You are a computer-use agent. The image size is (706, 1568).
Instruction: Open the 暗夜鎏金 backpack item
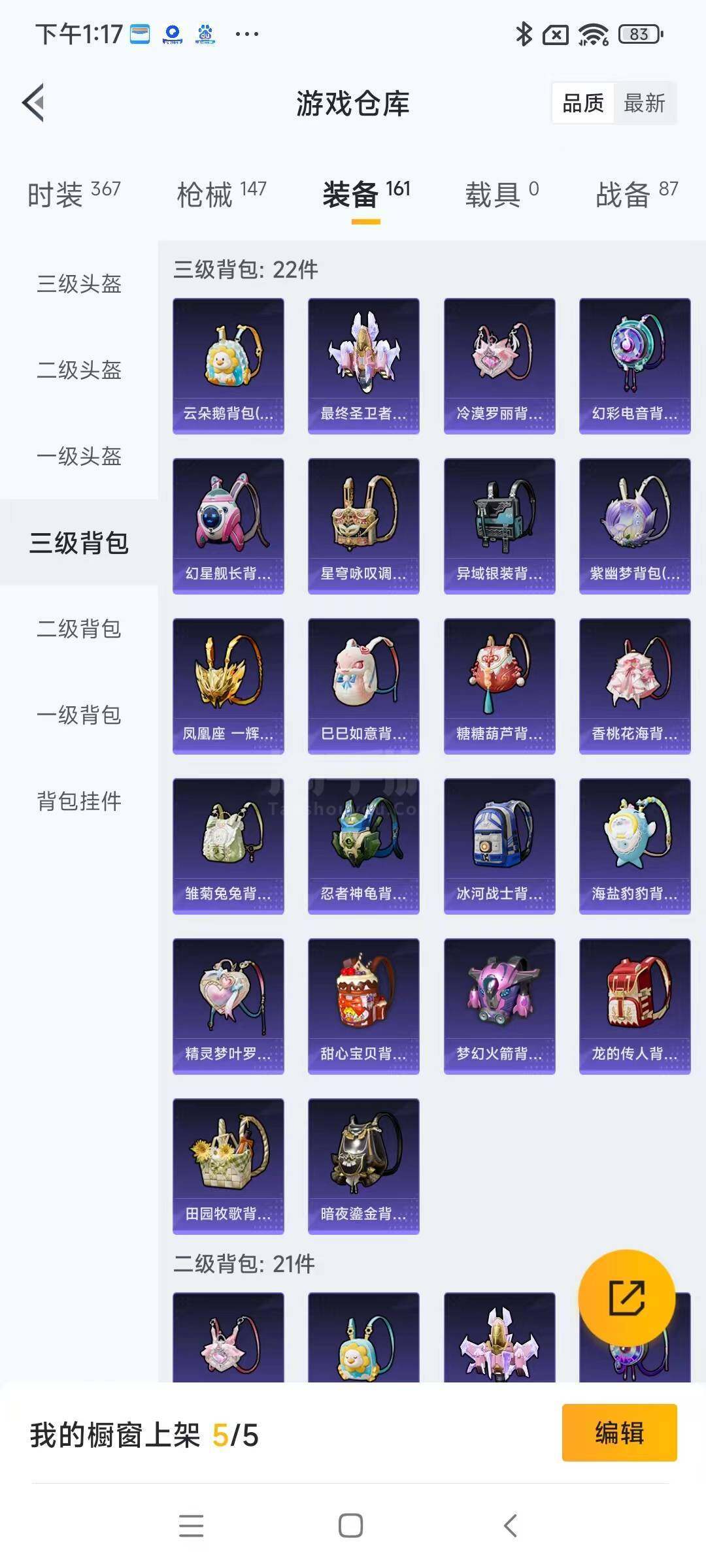tap(363, 1166)
